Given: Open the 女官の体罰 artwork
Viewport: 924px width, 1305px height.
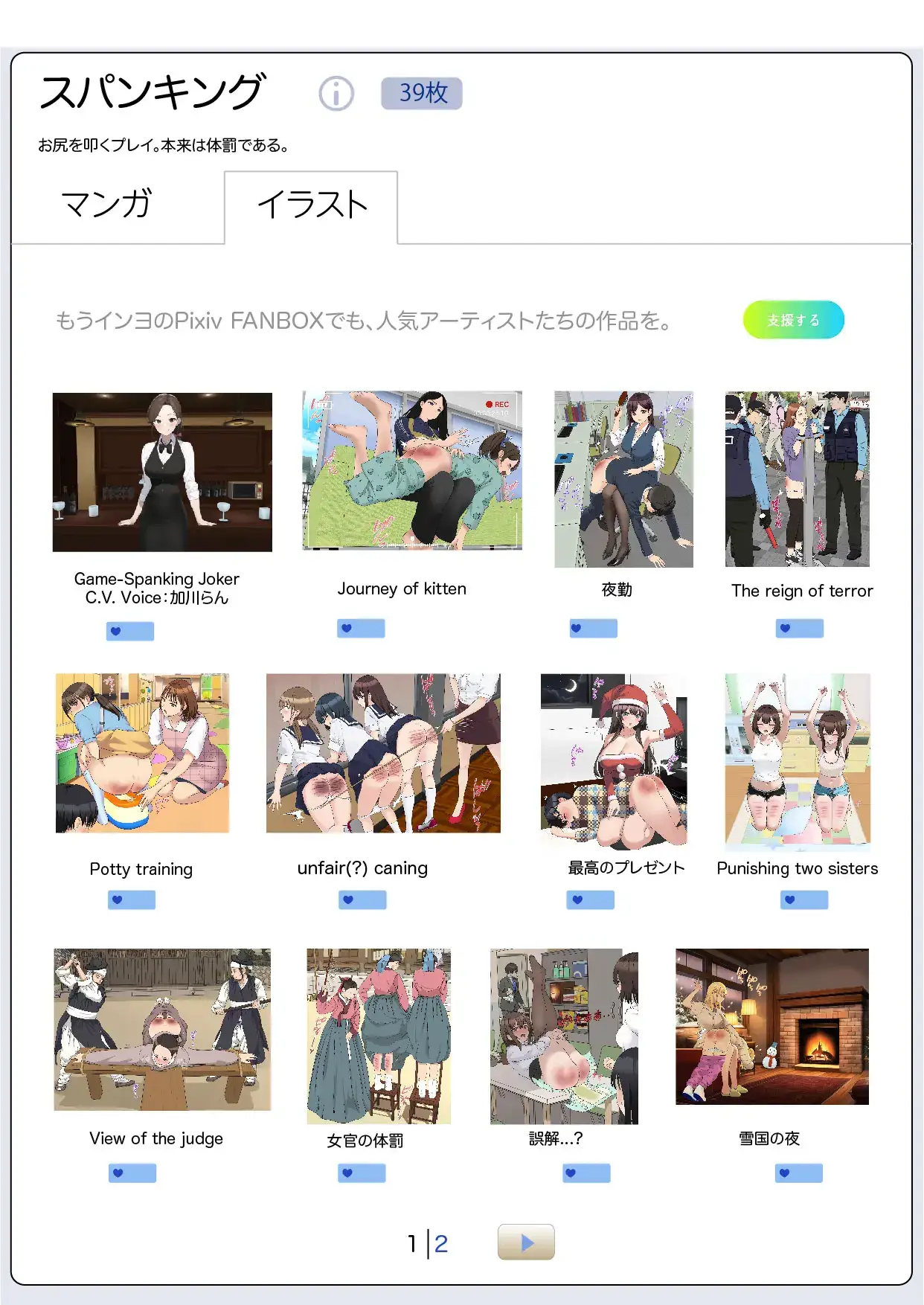Looking at the screenshot, I should [x=379, y=1036].
